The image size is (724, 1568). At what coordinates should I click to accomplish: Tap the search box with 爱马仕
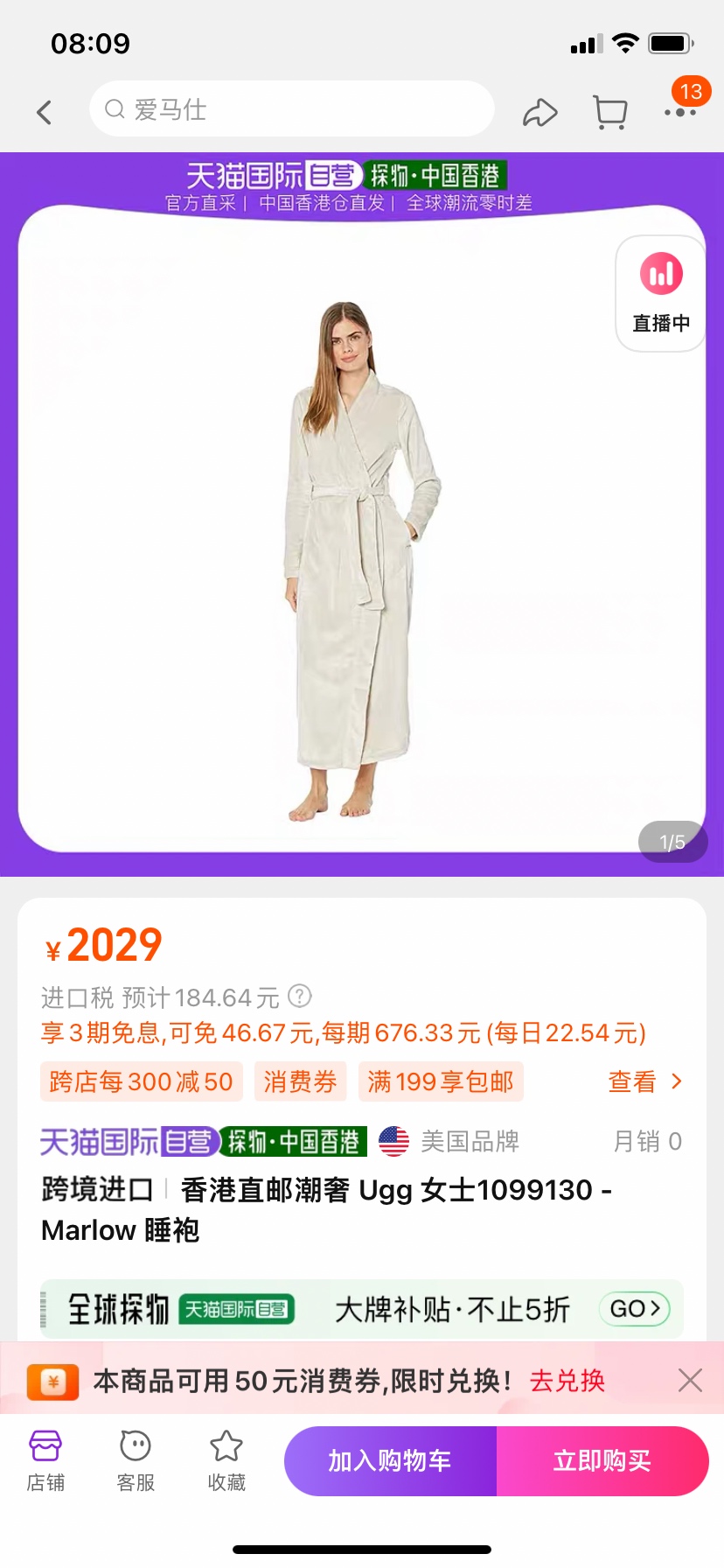[291, 109]
